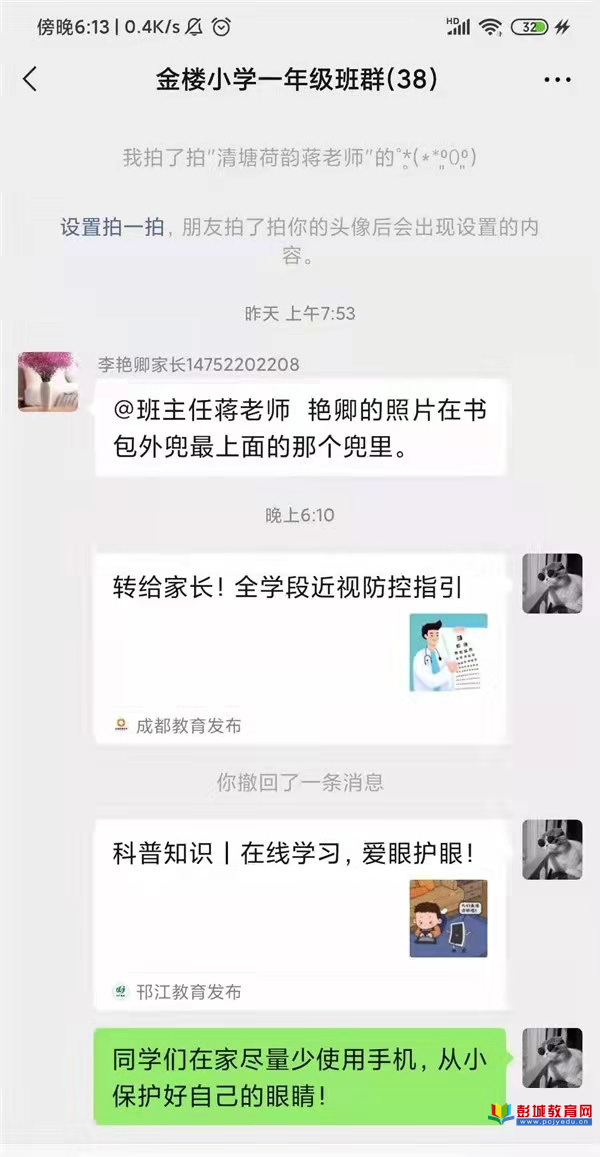The height and width of the screenshot is (1157, 600).
Task: Go back from the class group chat
Action: click(x=30, y=80)
